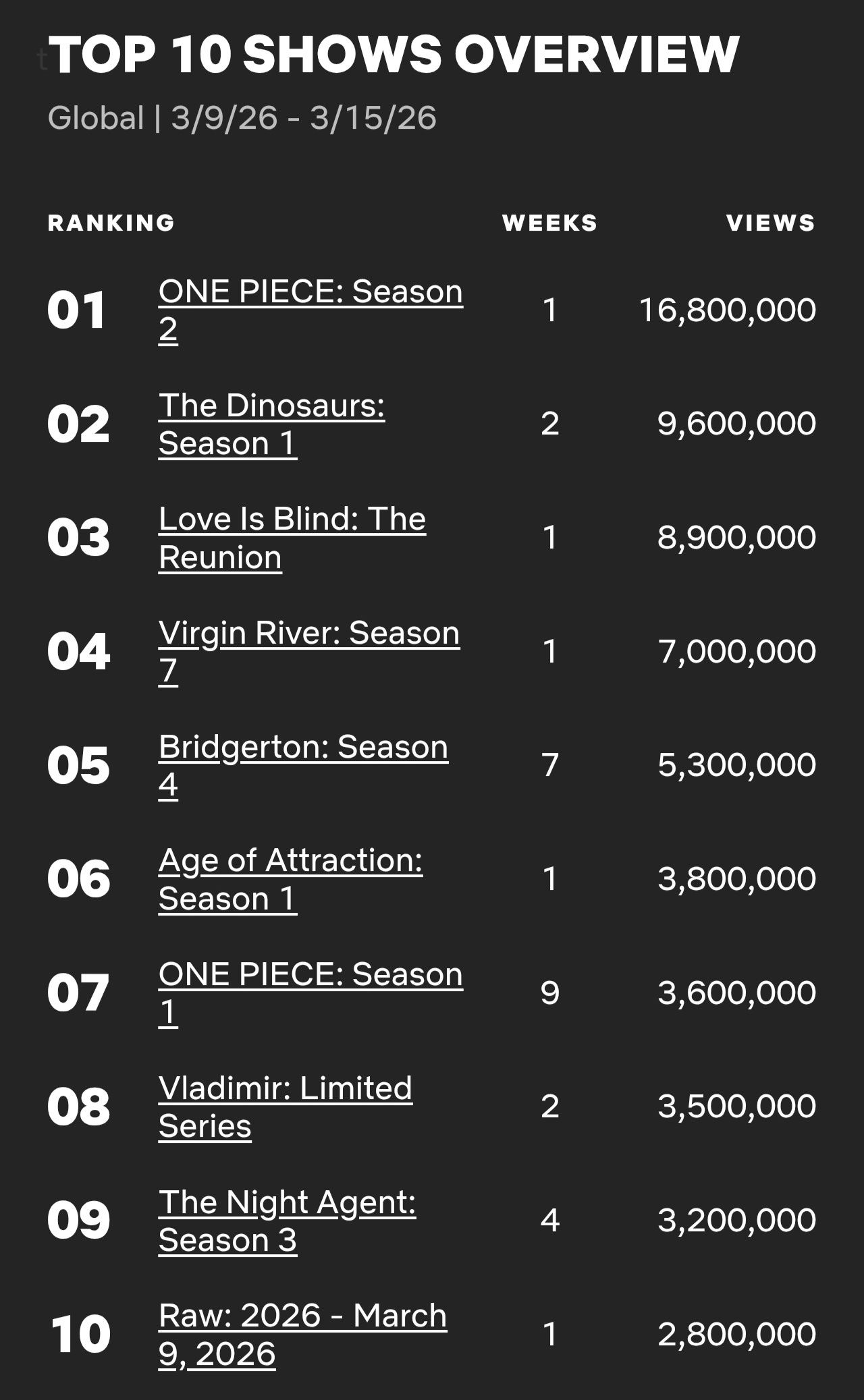View Vladimir: Limited Series details
The height and width of the screenshot is (1400, 864).
click(x=286, y=1107)
